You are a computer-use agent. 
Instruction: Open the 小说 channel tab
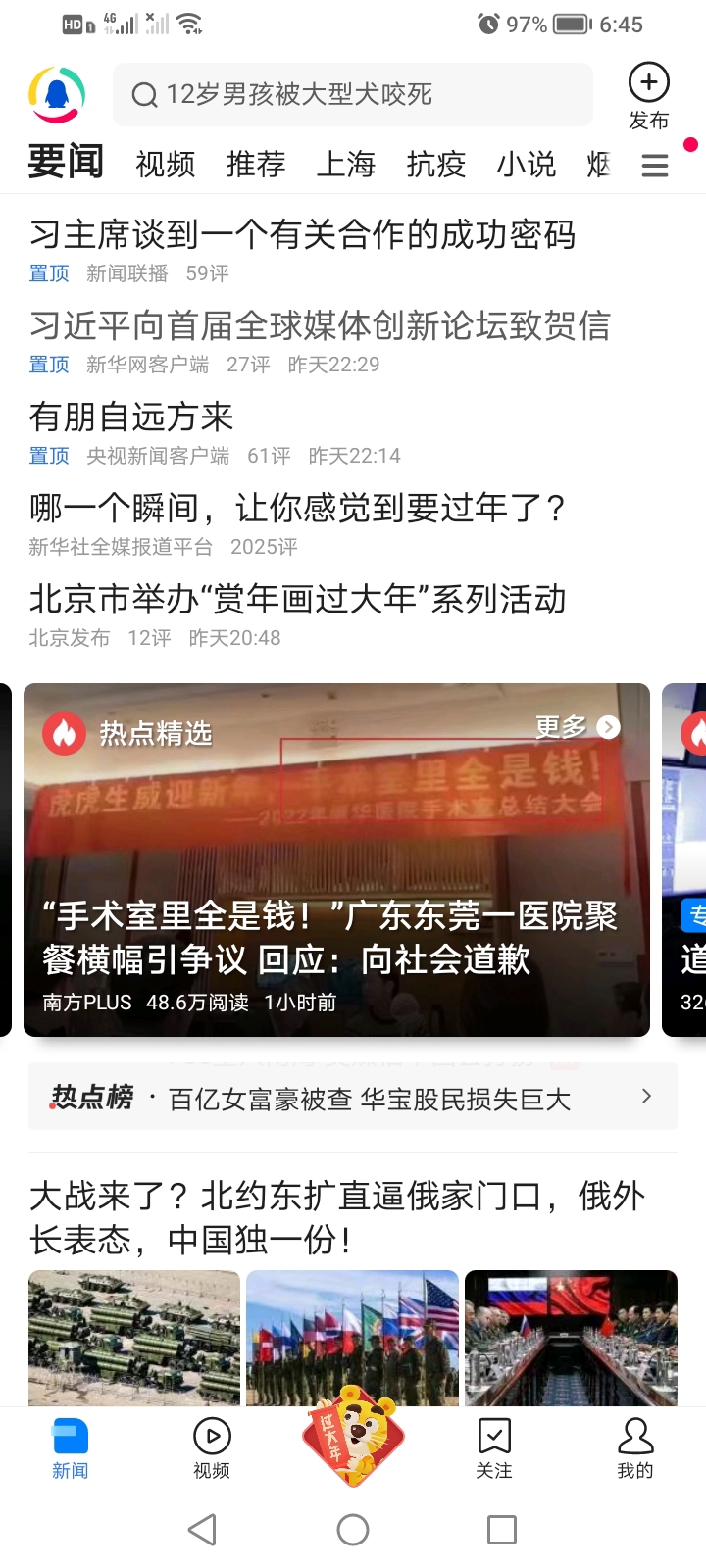coord(527,164)
